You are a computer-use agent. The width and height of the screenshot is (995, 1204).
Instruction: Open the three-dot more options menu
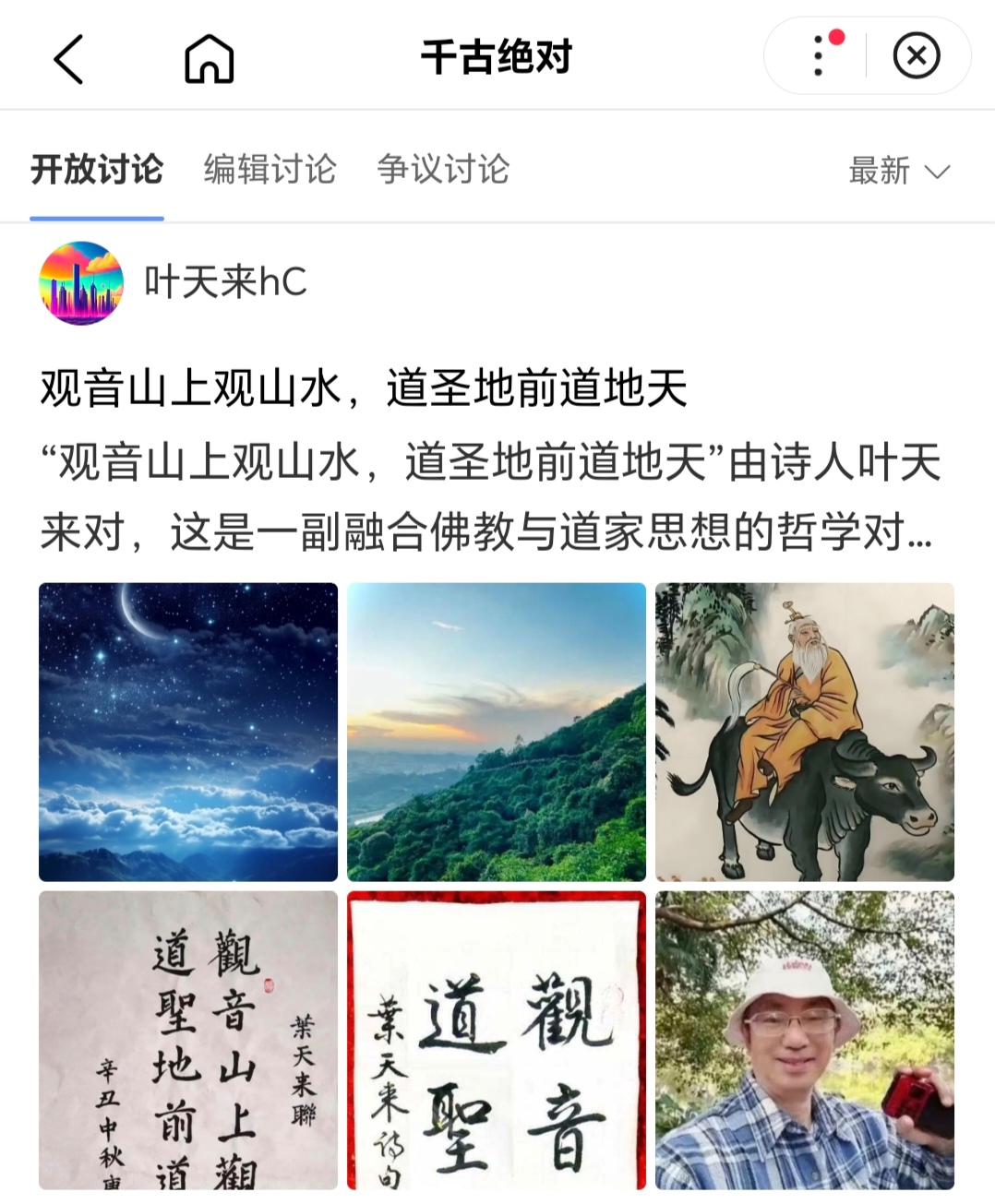[819, 56]
